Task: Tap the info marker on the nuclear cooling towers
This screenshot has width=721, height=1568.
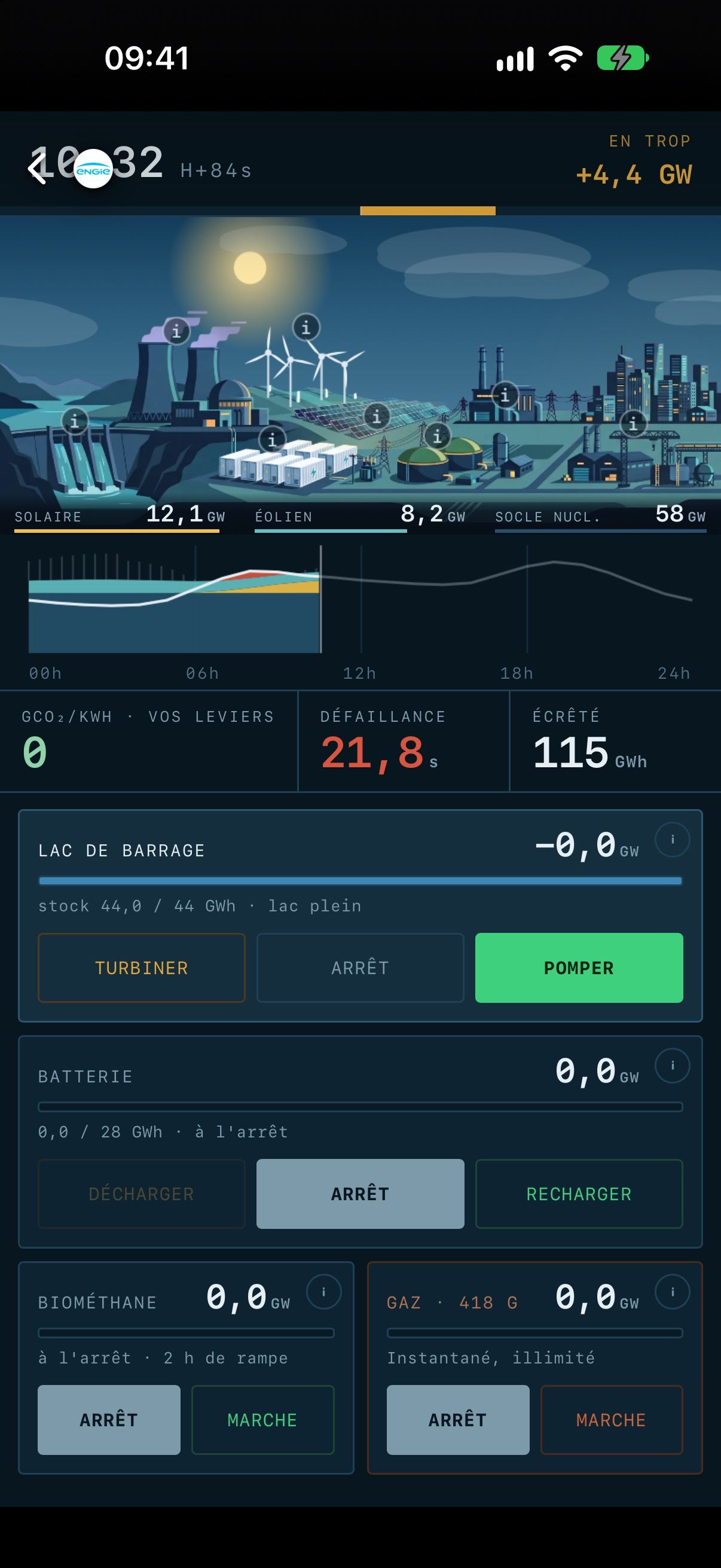Action: coord(176,331)
